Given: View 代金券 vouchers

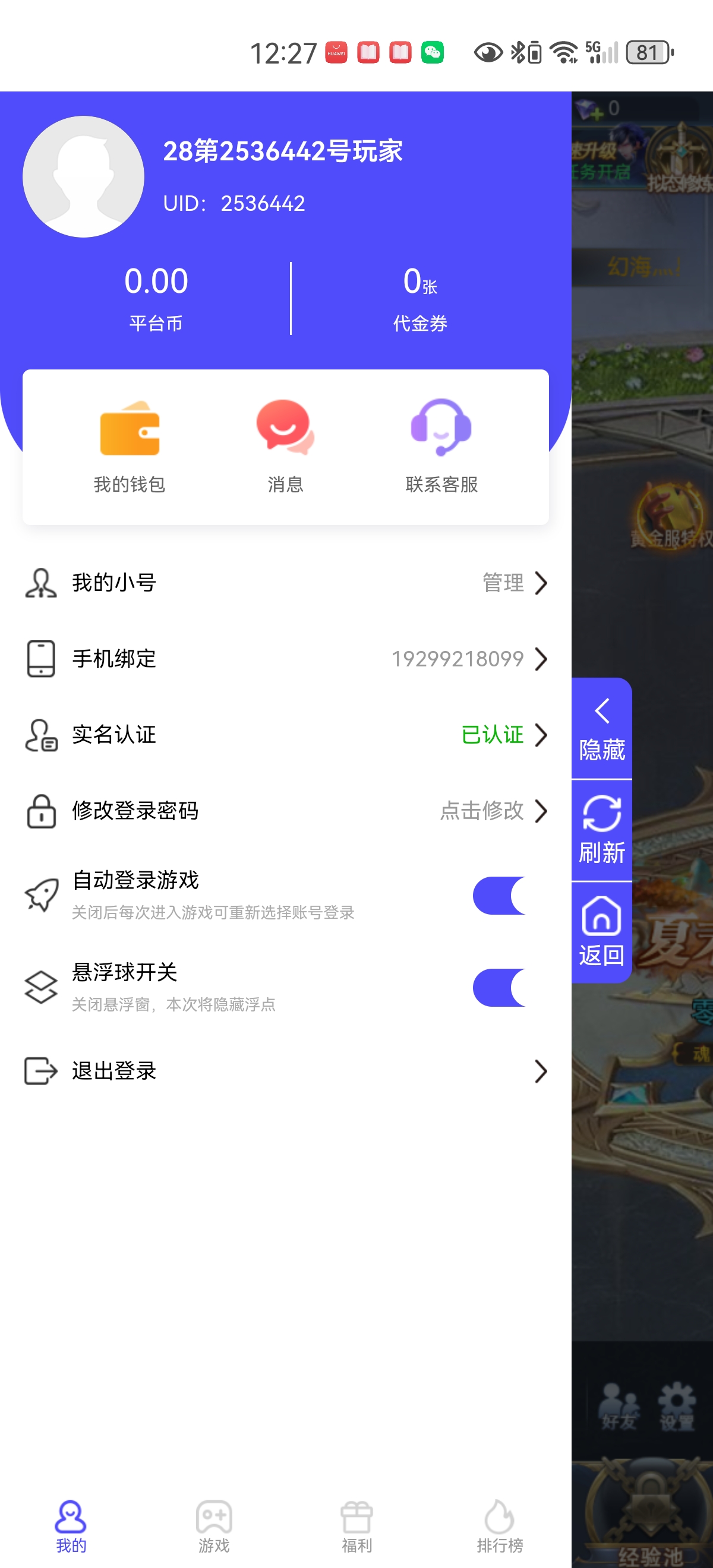Looking at the screenshot, I should (x=420, y=298).
